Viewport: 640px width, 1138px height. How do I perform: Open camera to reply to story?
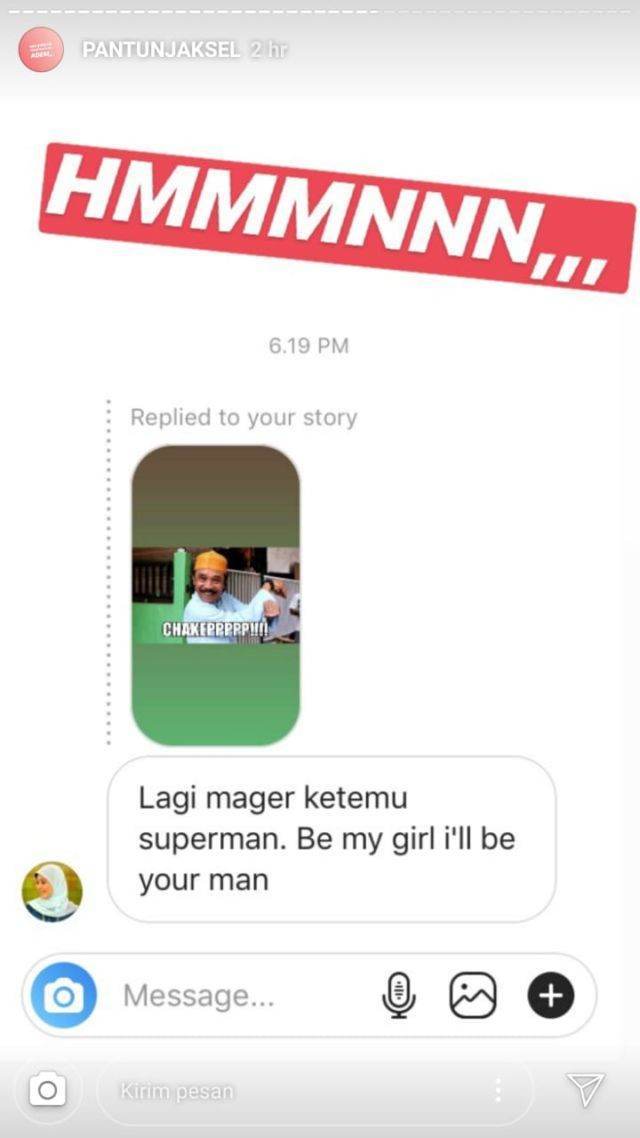point(47,1089)
